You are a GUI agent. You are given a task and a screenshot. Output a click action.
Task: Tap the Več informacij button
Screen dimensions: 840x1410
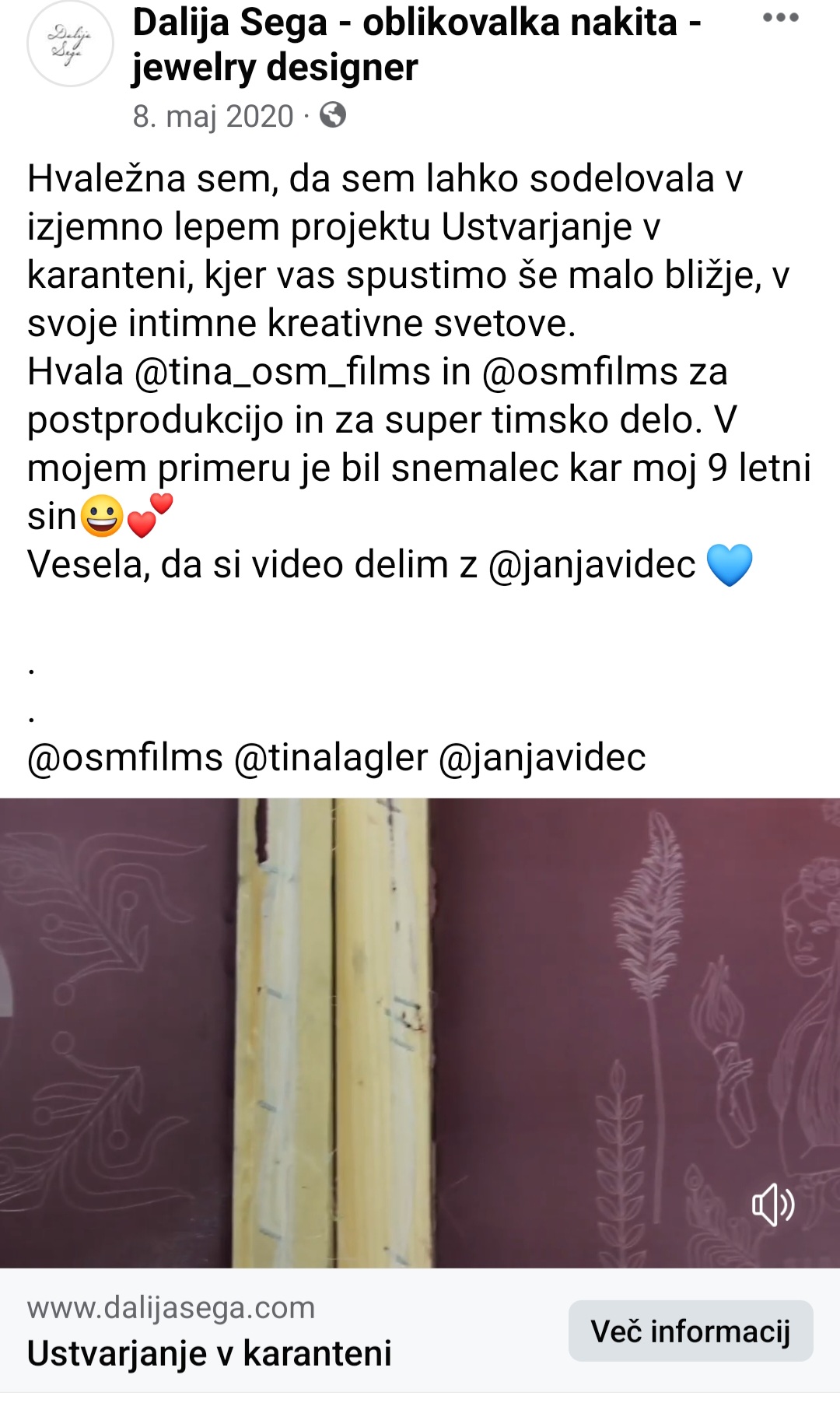tap(690, 1331)
